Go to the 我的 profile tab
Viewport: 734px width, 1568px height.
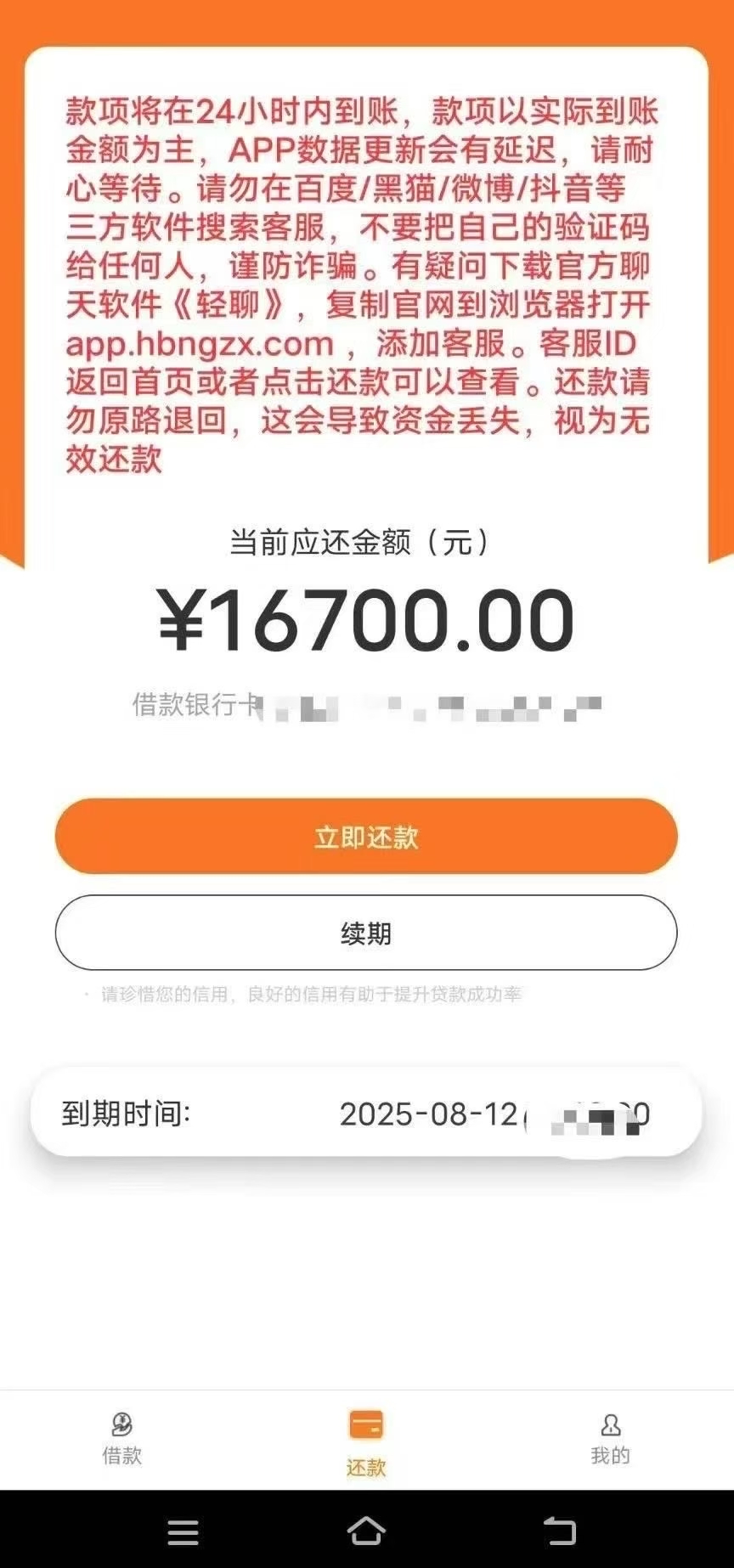(610, 1439)
